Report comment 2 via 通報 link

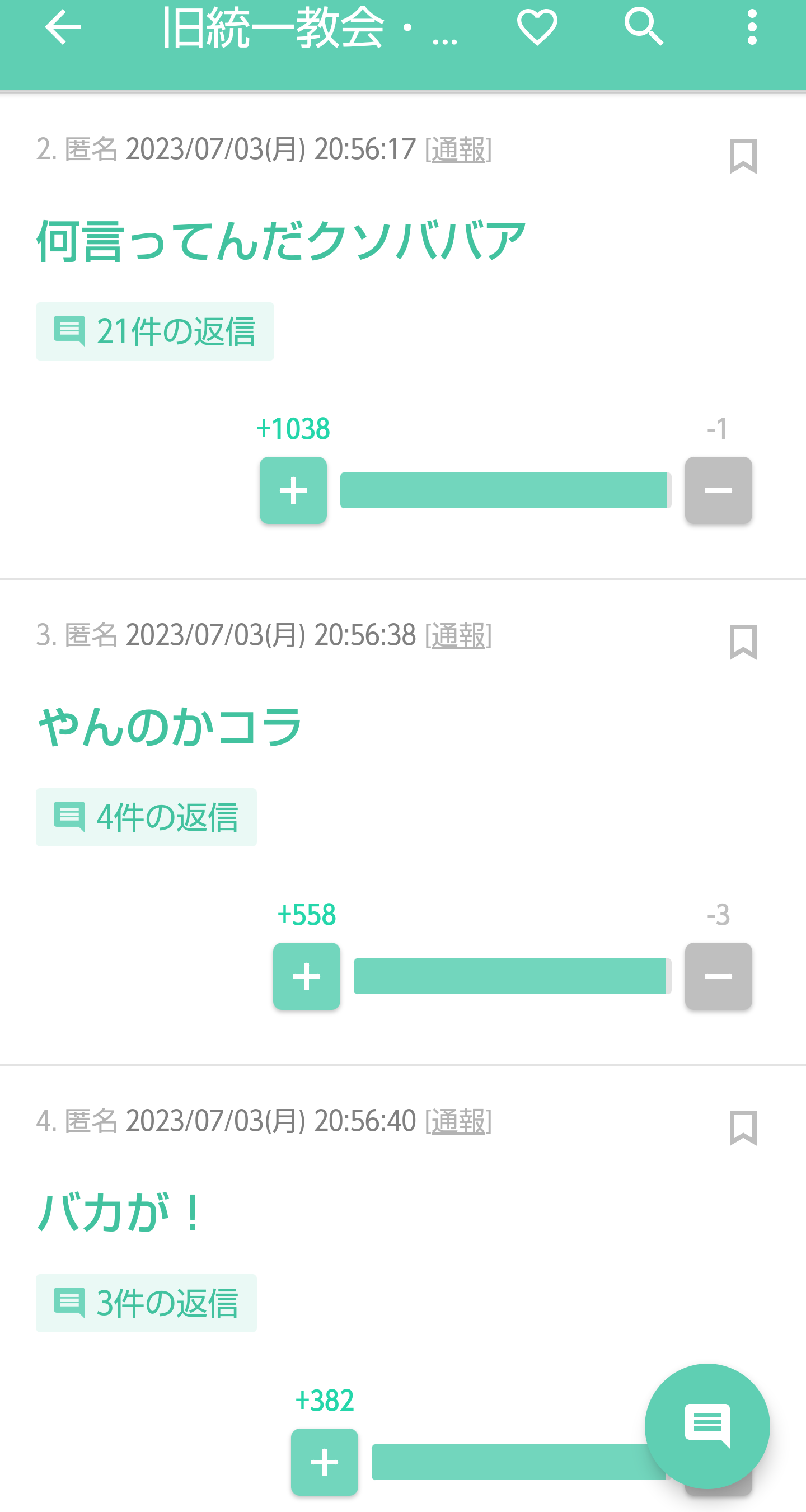(x=458, y=149)
